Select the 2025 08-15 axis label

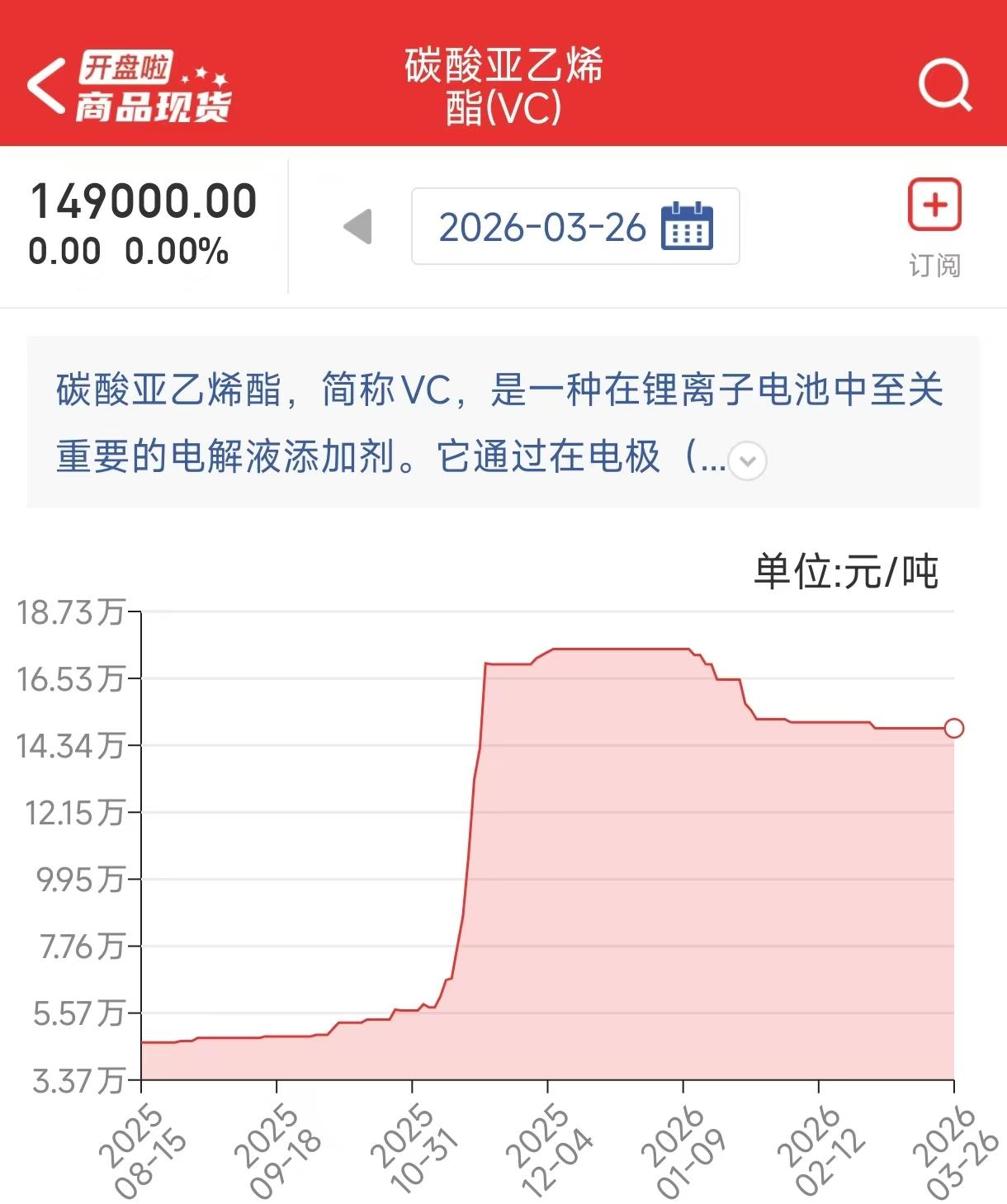click(142, 1149)
